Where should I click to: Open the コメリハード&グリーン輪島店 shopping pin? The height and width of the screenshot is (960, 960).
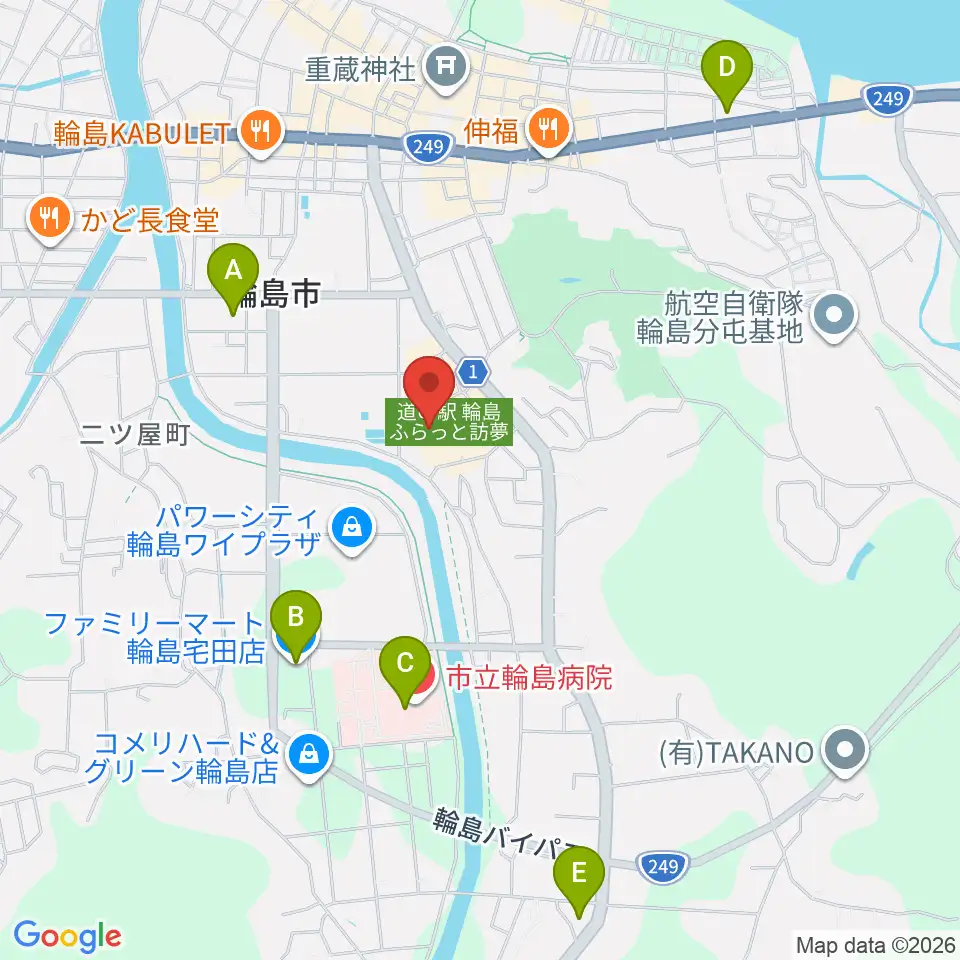pyautogui.click(x=309, y=756)
